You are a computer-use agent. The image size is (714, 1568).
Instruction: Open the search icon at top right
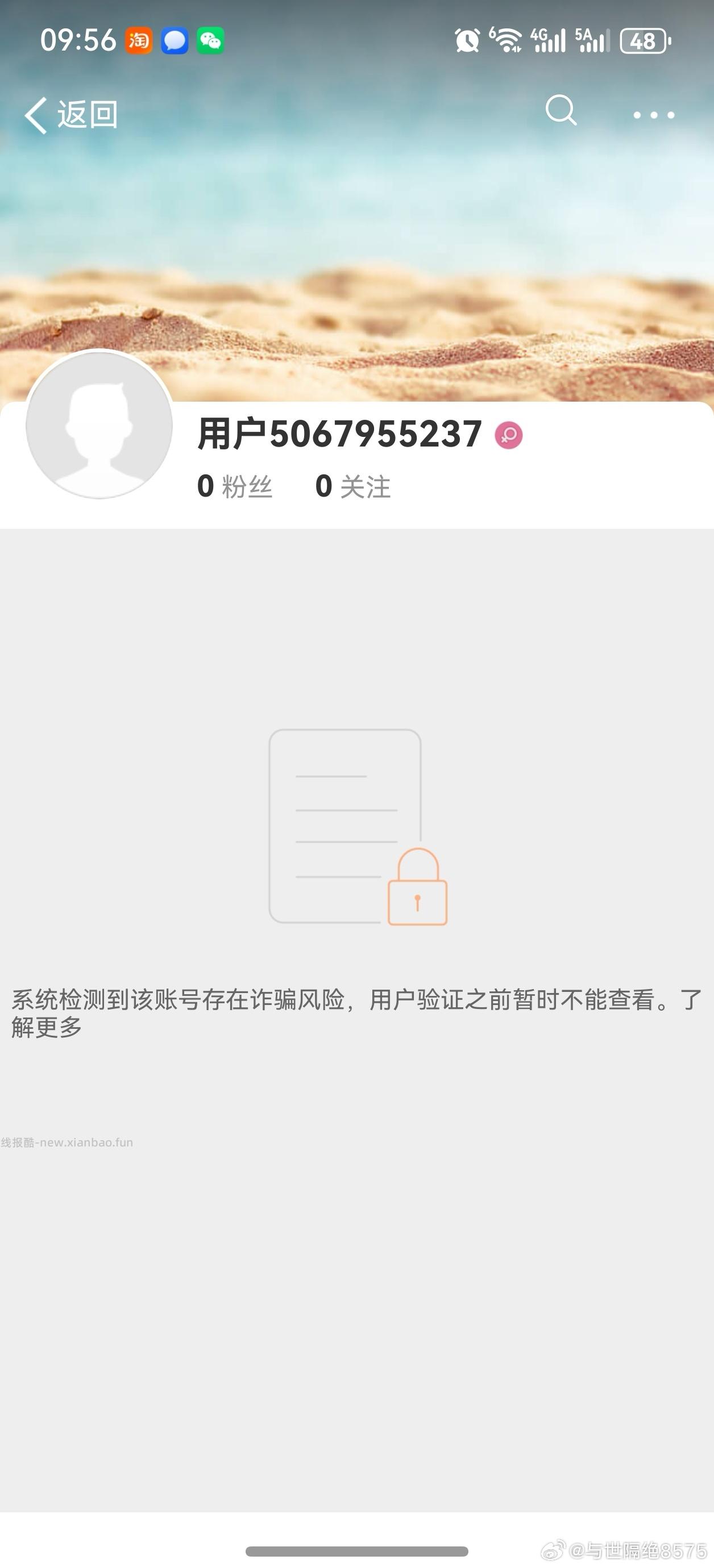(x=561, y=112)
